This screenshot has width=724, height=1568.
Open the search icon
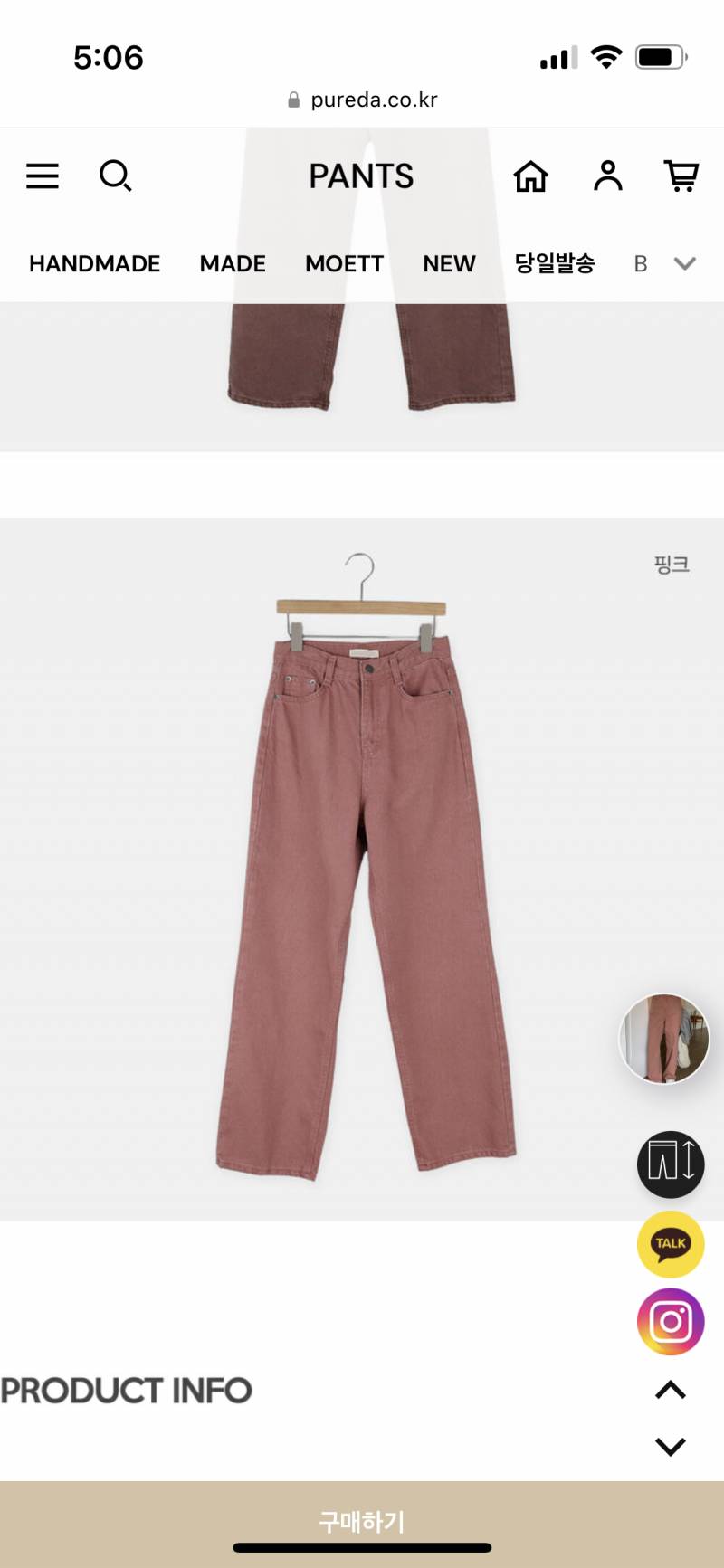pos(115,176)
